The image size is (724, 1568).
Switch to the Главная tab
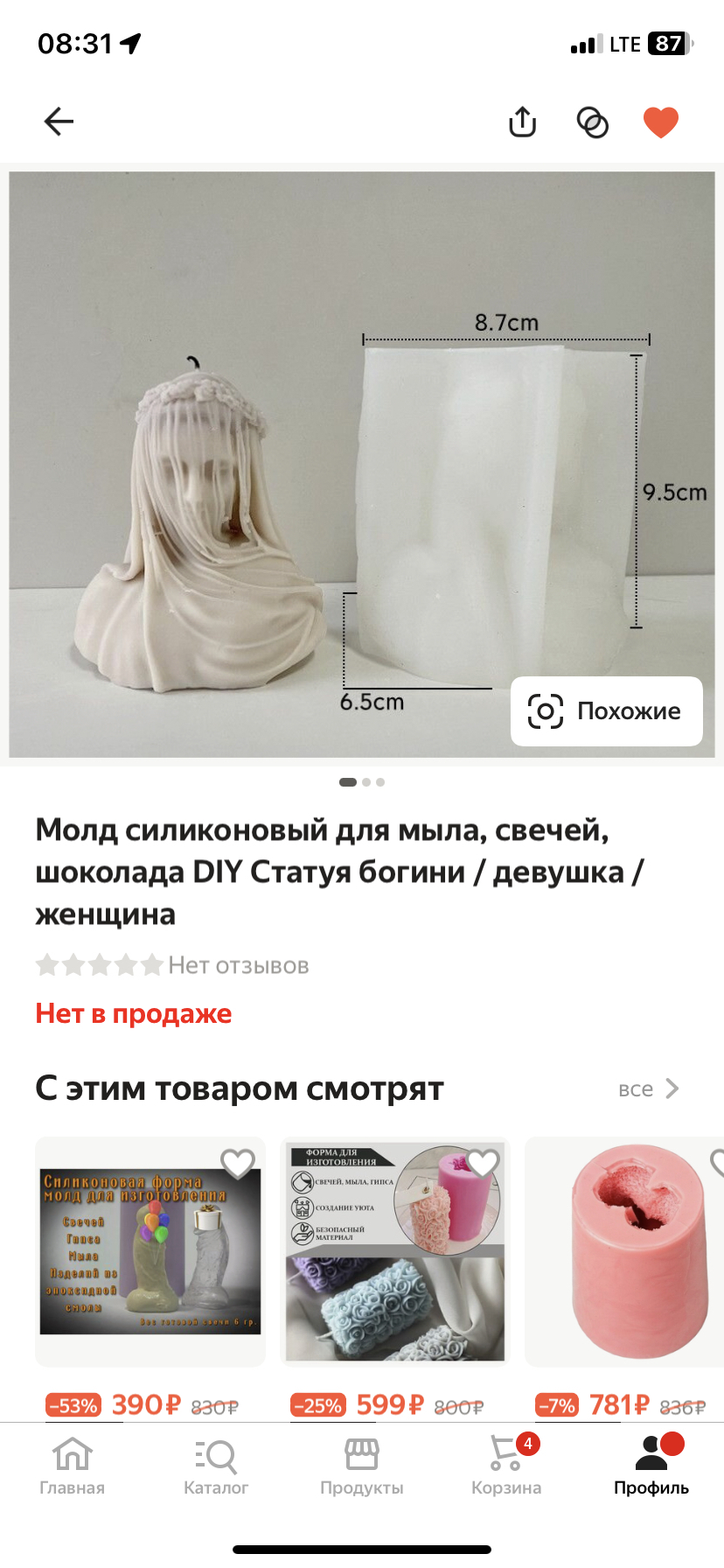tap(72, 1466)
